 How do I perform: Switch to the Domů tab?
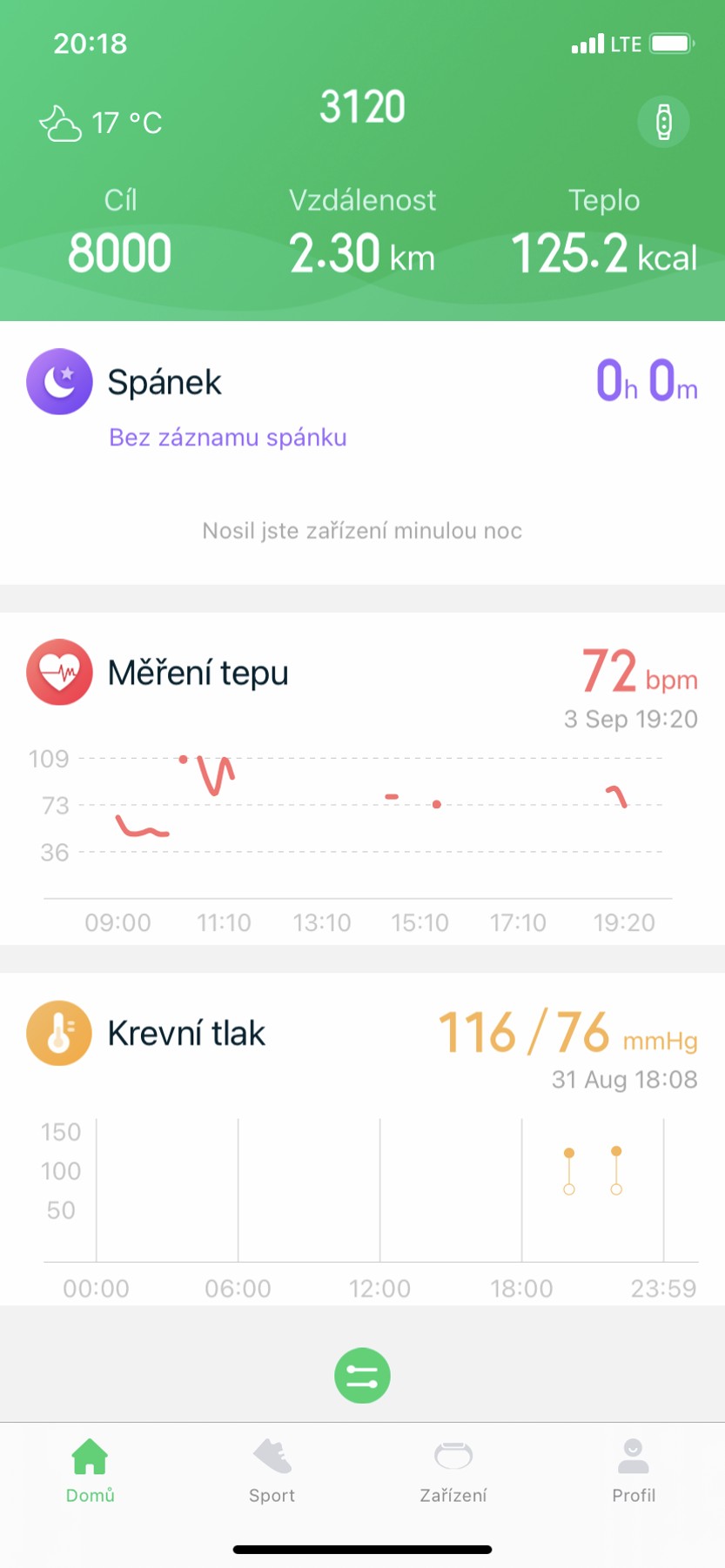click(x=91, y=1470)
